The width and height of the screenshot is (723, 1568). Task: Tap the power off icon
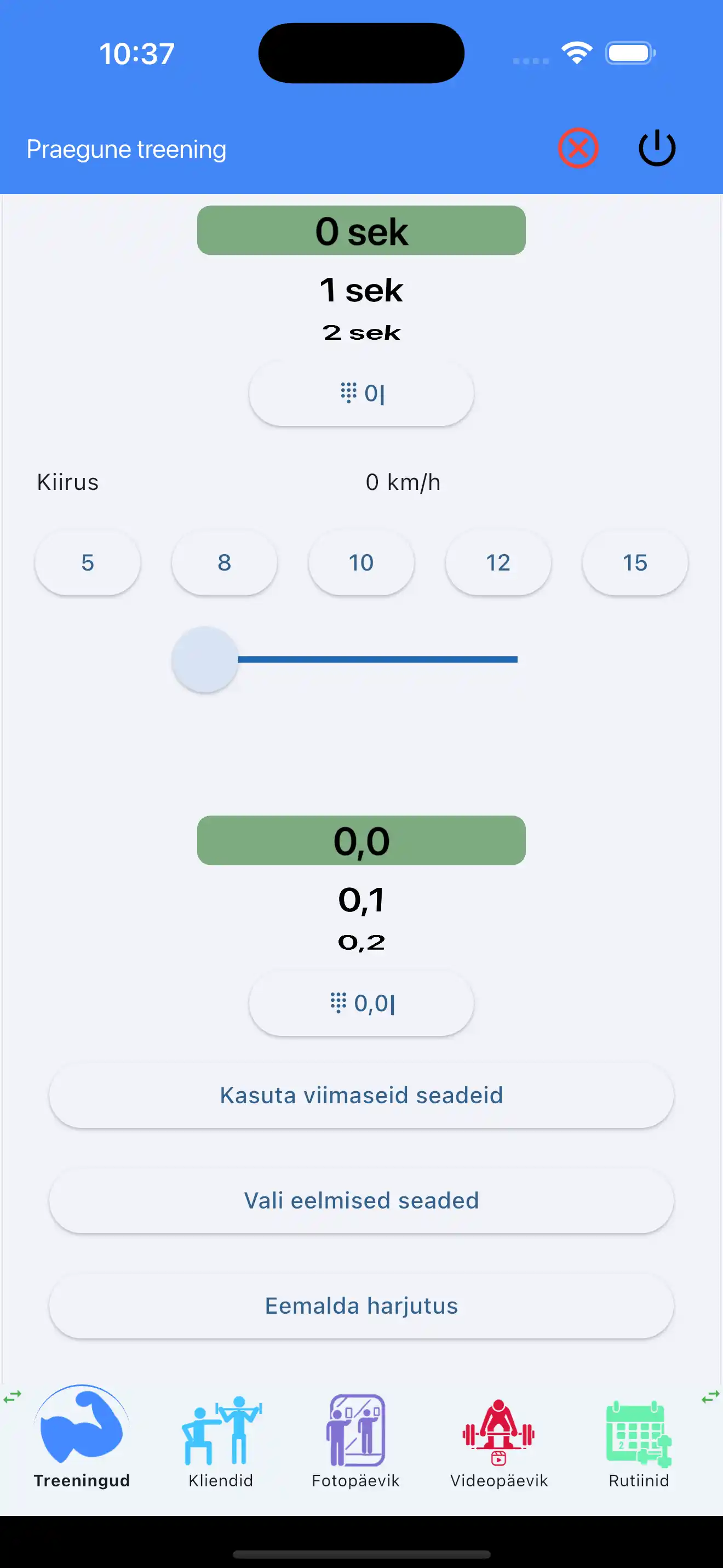656,148
